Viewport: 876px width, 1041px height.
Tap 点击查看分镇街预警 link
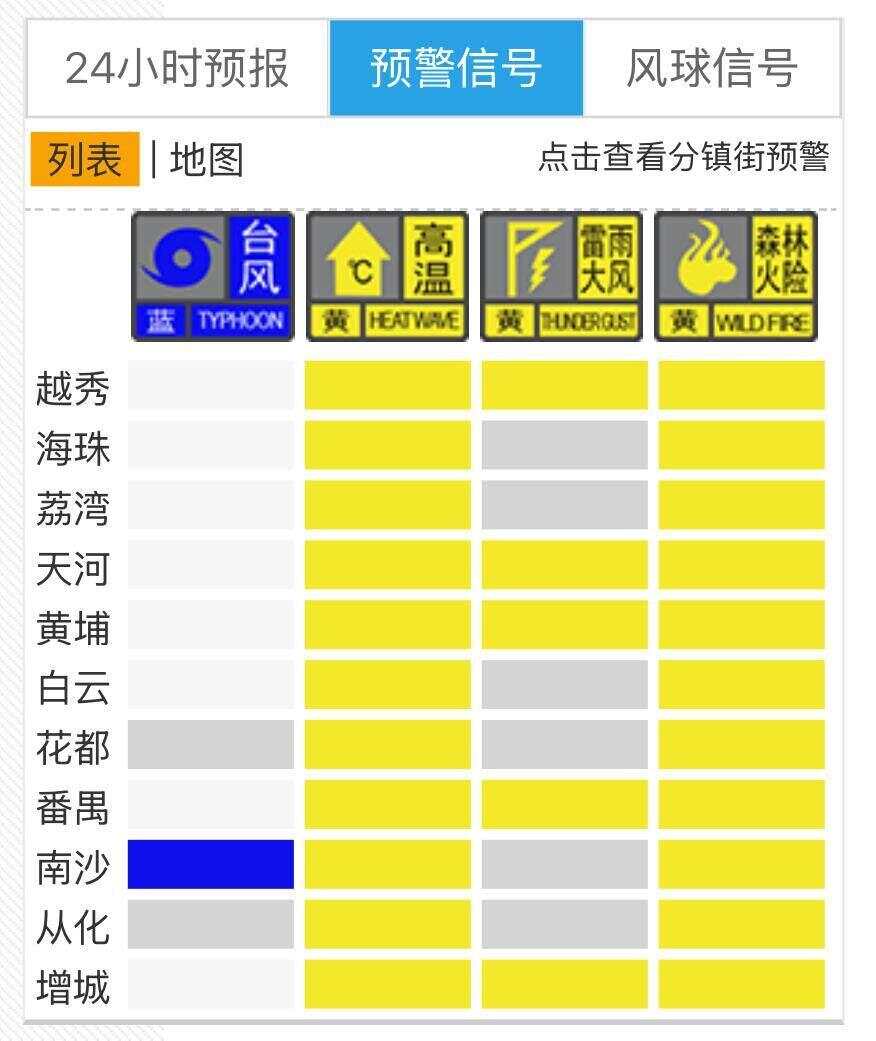[683, 157]
